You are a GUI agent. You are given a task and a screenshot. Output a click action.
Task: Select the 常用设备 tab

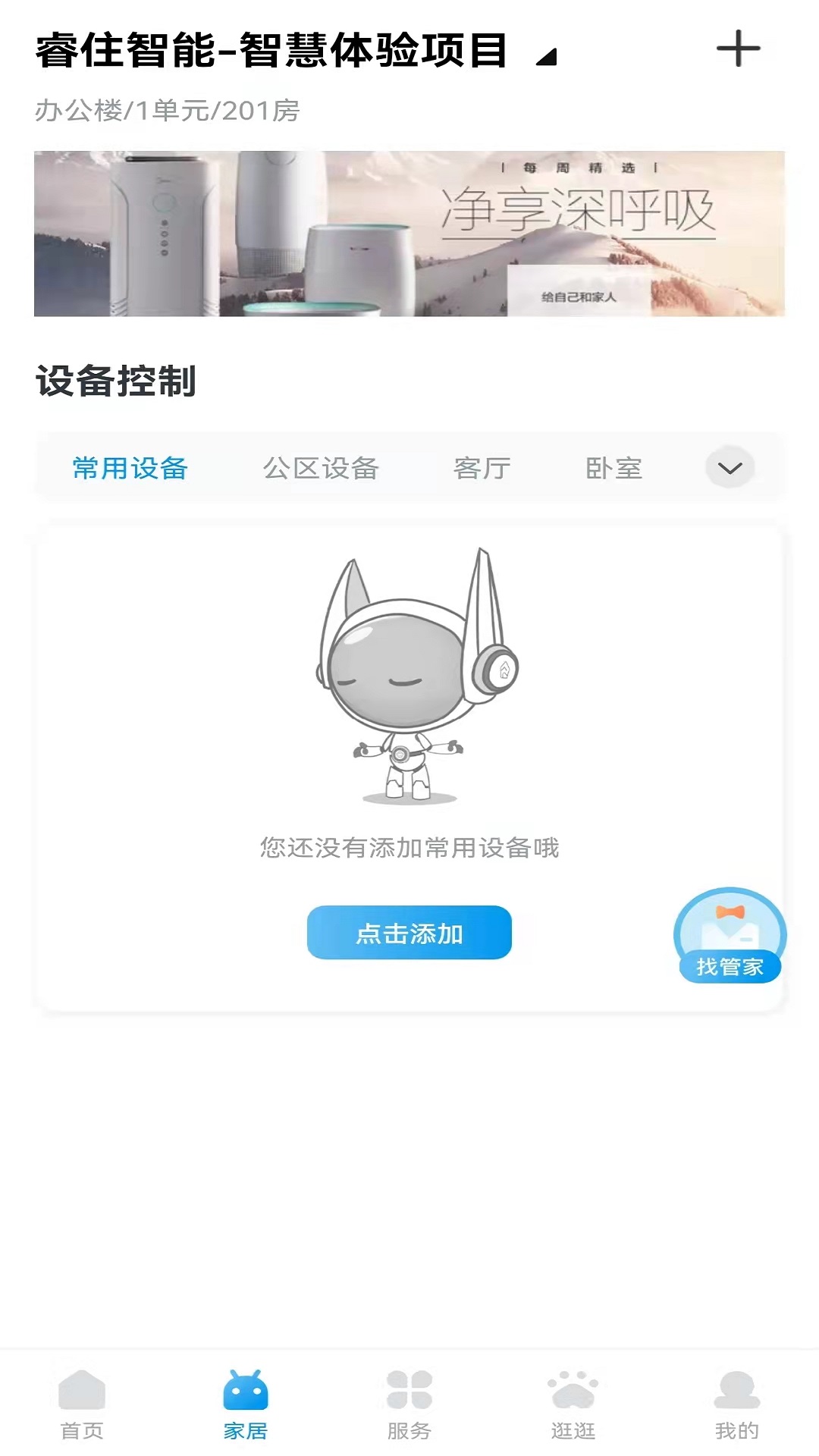pos(130,468)
